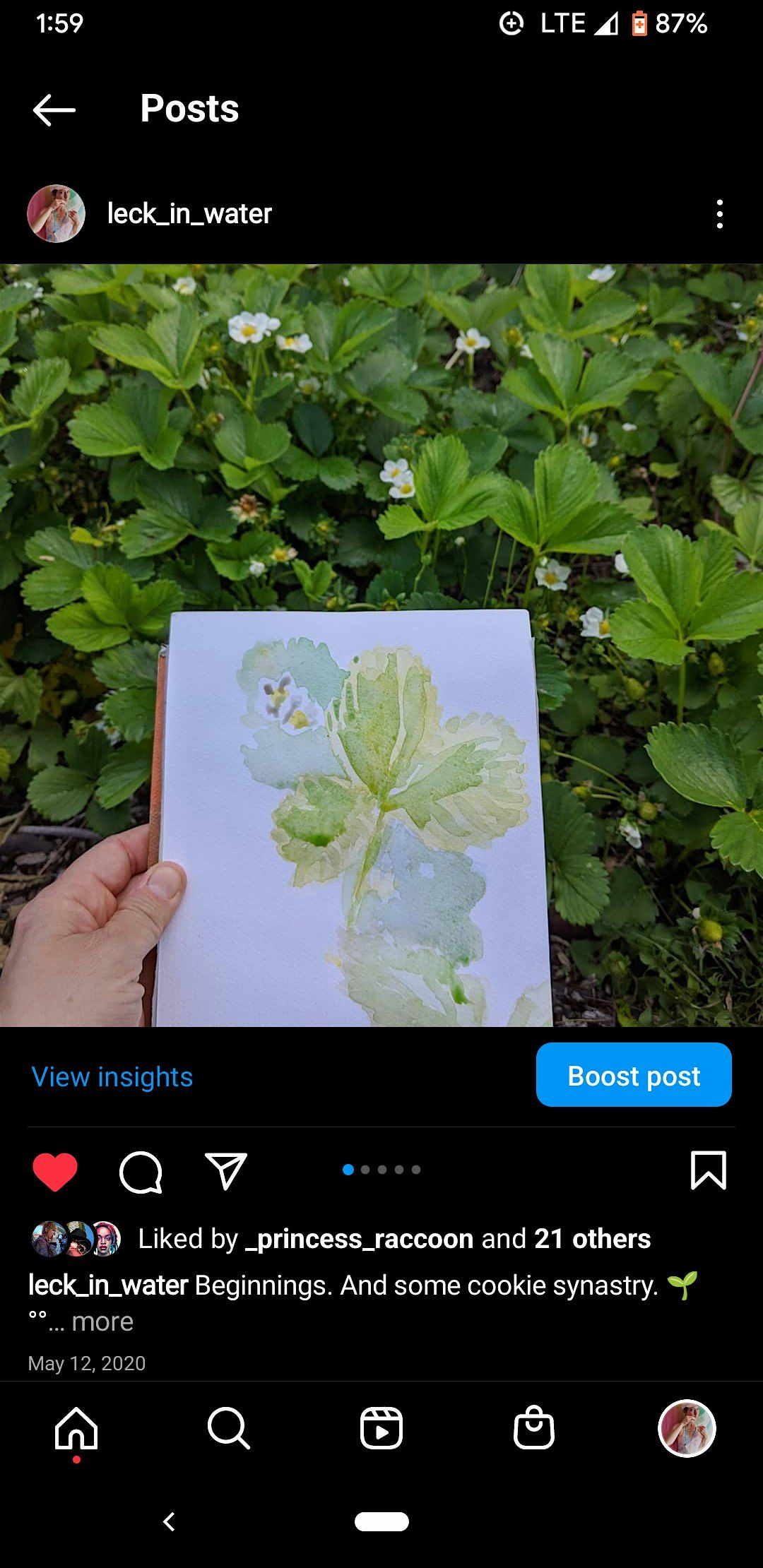This screenshot has height=1568, width=763.
Task: Share this post via paper plane icon
Action: coord(225,1171)
